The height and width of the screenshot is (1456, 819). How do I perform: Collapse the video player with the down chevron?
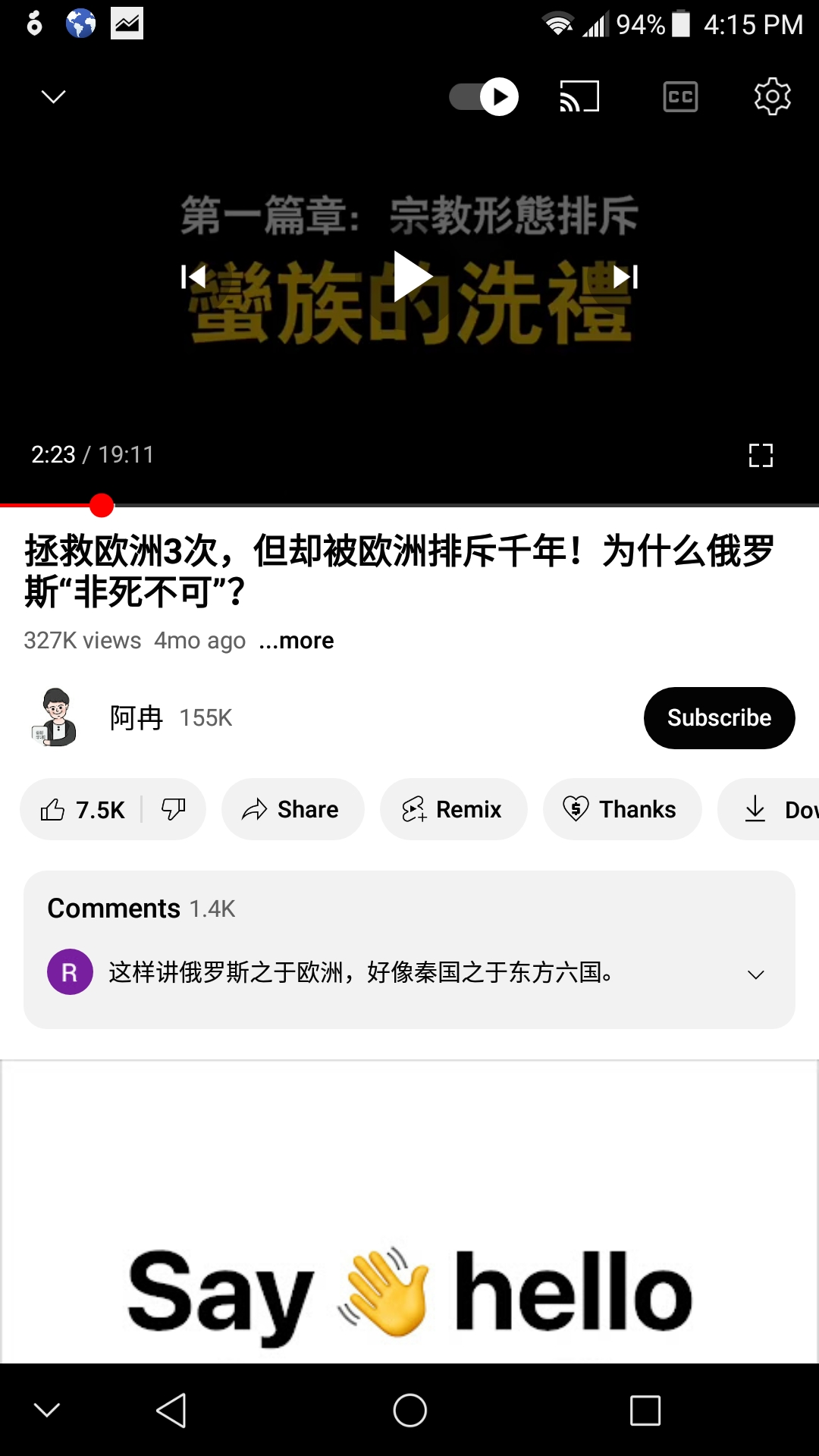coord(51,97)
